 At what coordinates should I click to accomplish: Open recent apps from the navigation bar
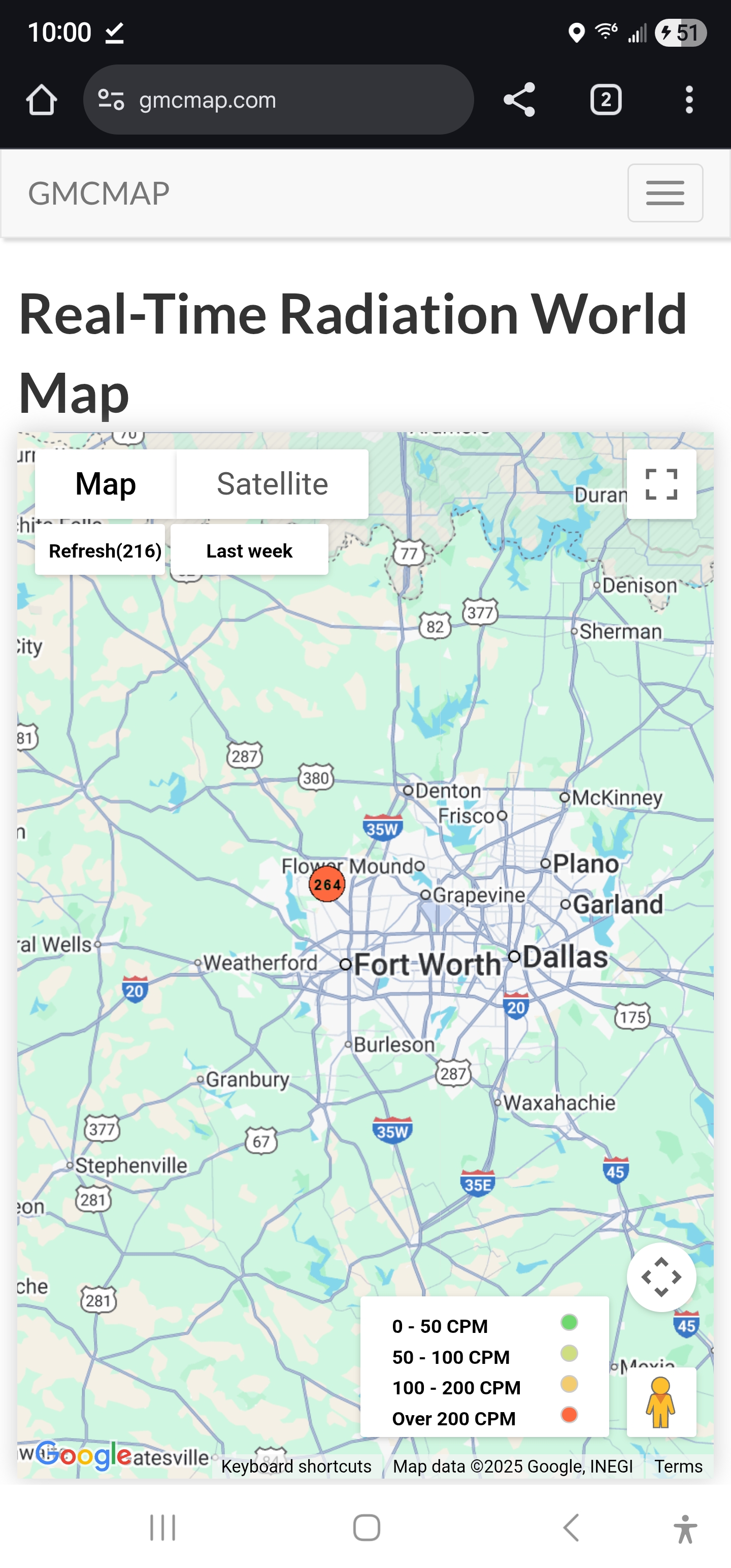click(162, 1528)
